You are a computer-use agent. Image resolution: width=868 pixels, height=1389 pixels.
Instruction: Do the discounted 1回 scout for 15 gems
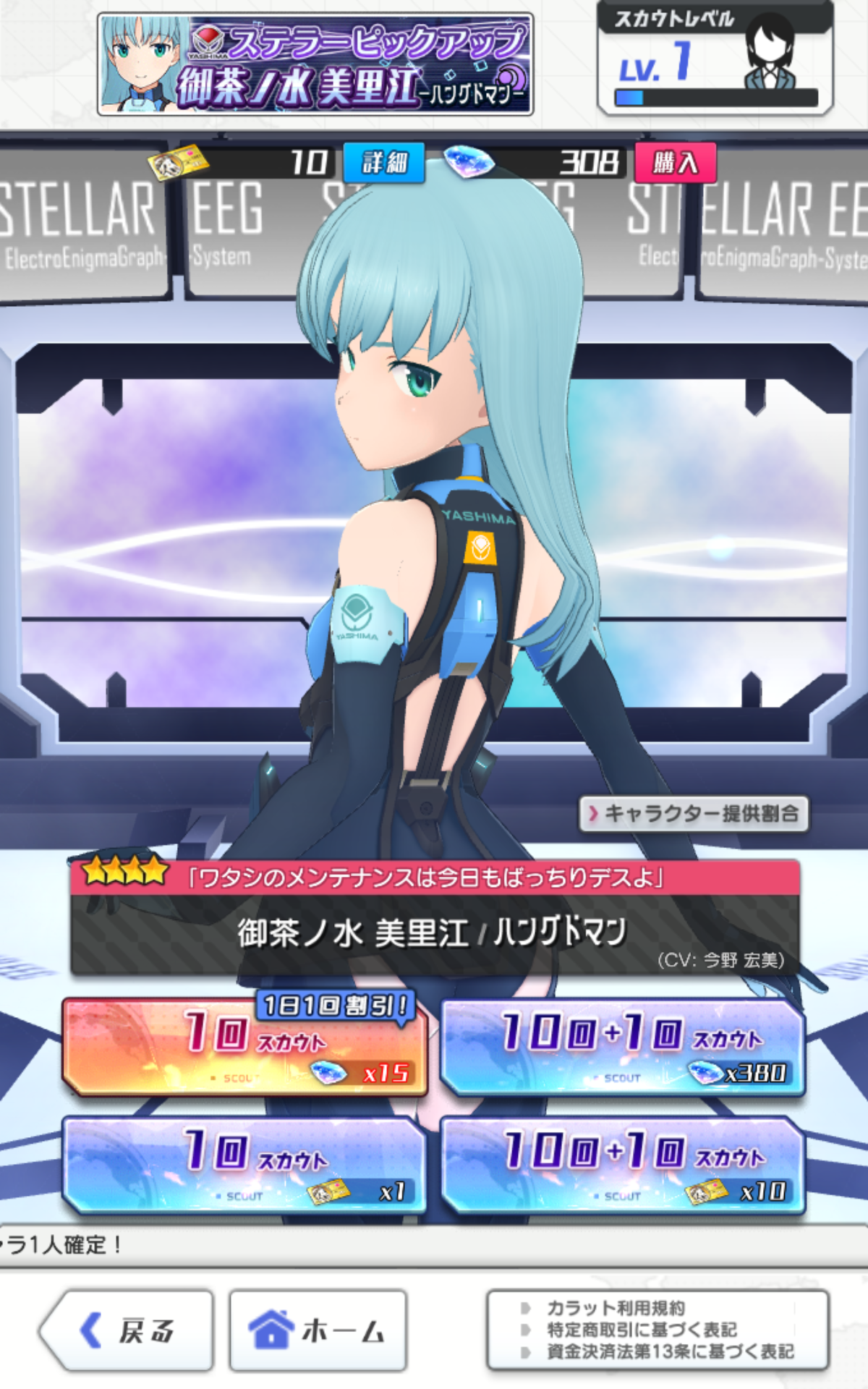tap(244, 1046)
